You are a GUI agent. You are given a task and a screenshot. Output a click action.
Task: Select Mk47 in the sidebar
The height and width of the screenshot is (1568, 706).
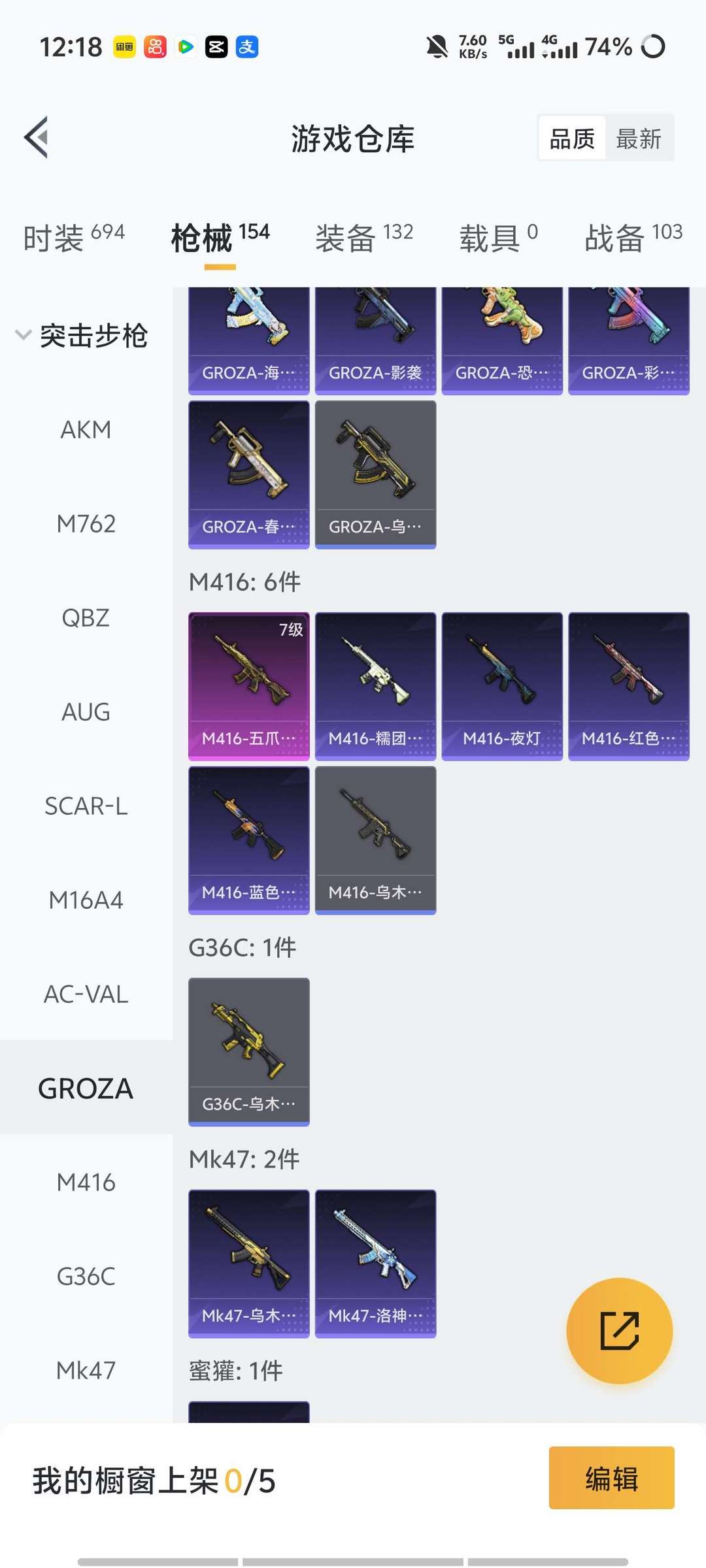pyautogui.click(x=86, y=1371)
